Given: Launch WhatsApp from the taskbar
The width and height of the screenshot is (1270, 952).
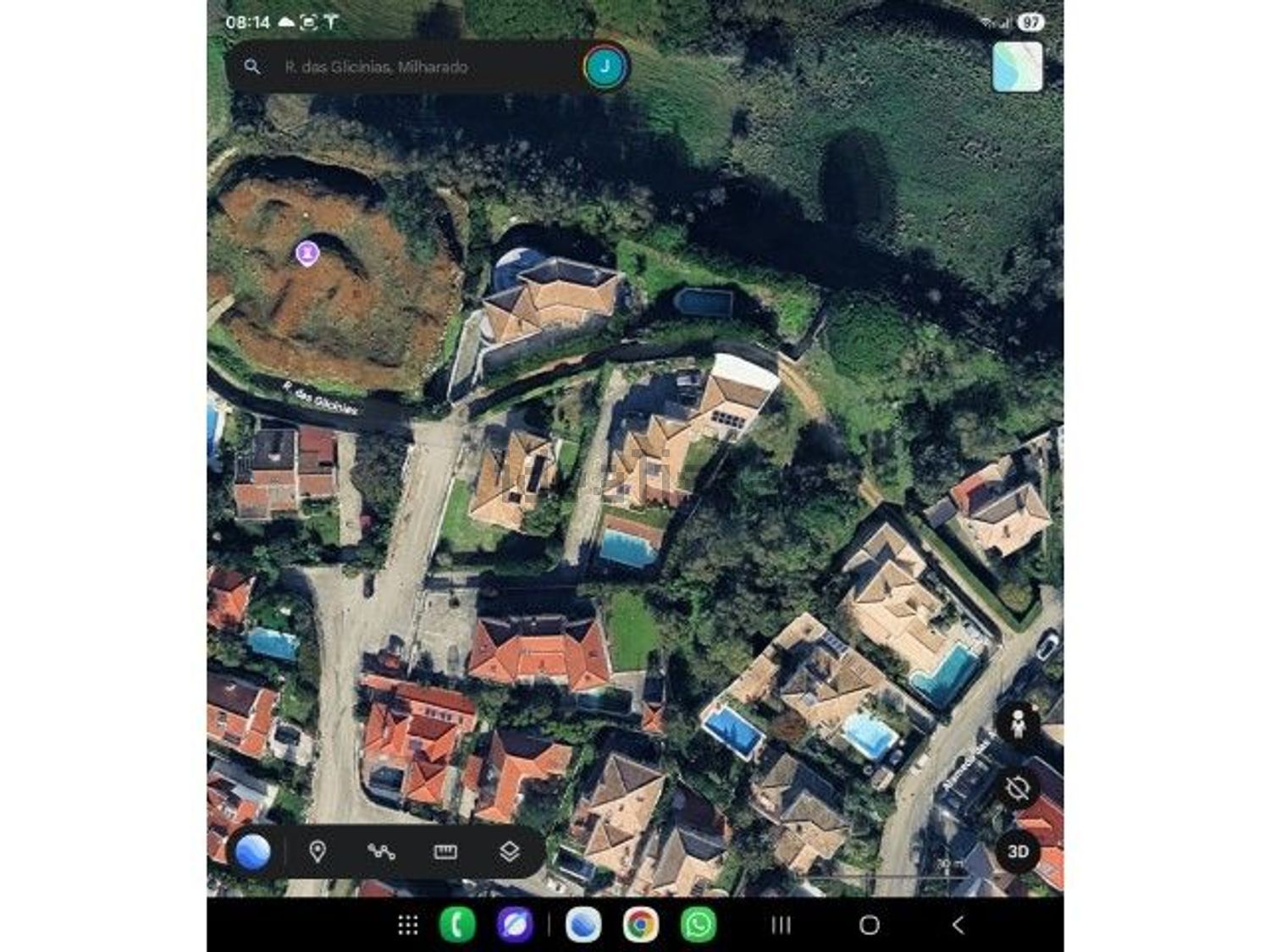Looking at the screenshot, I should (698, 925).
